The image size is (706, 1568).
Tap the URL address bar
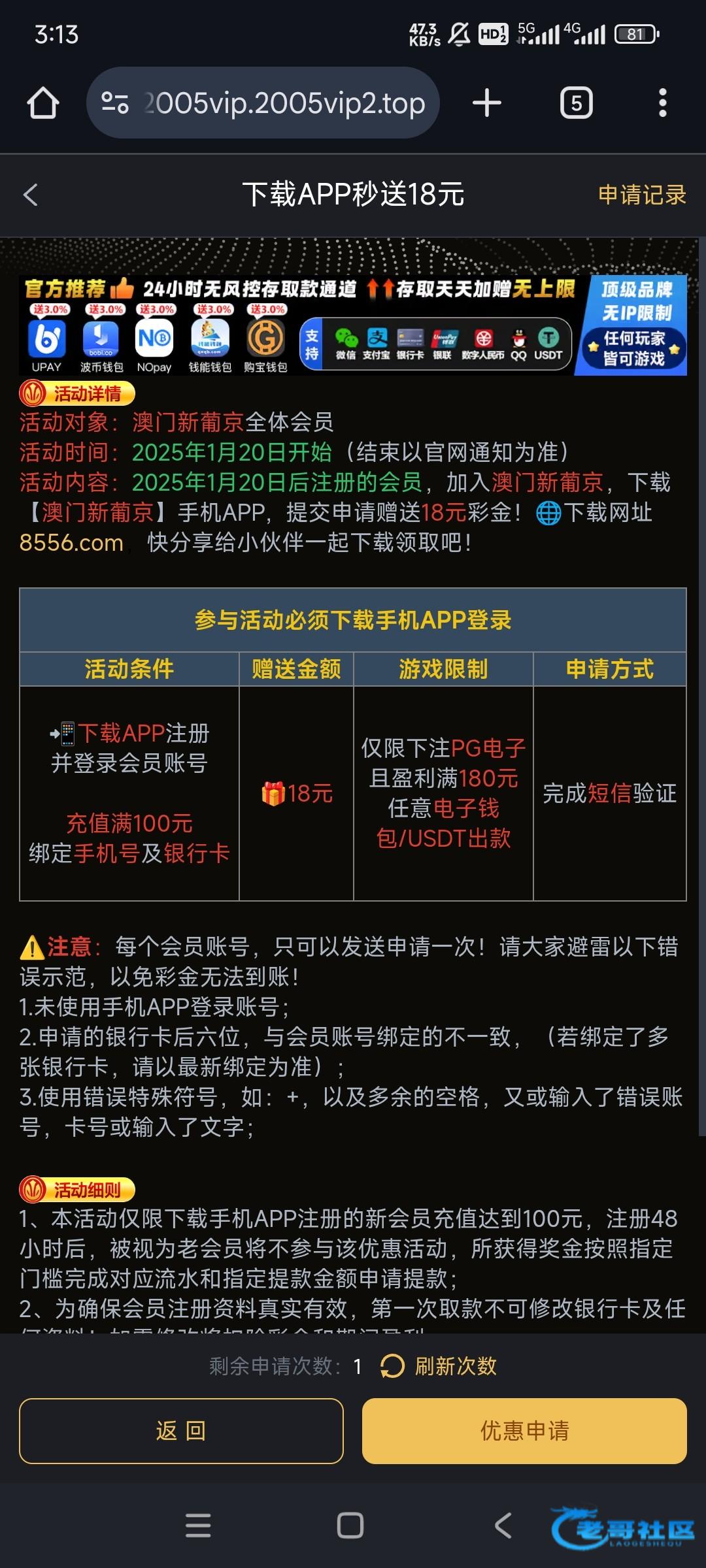(263, 103)
